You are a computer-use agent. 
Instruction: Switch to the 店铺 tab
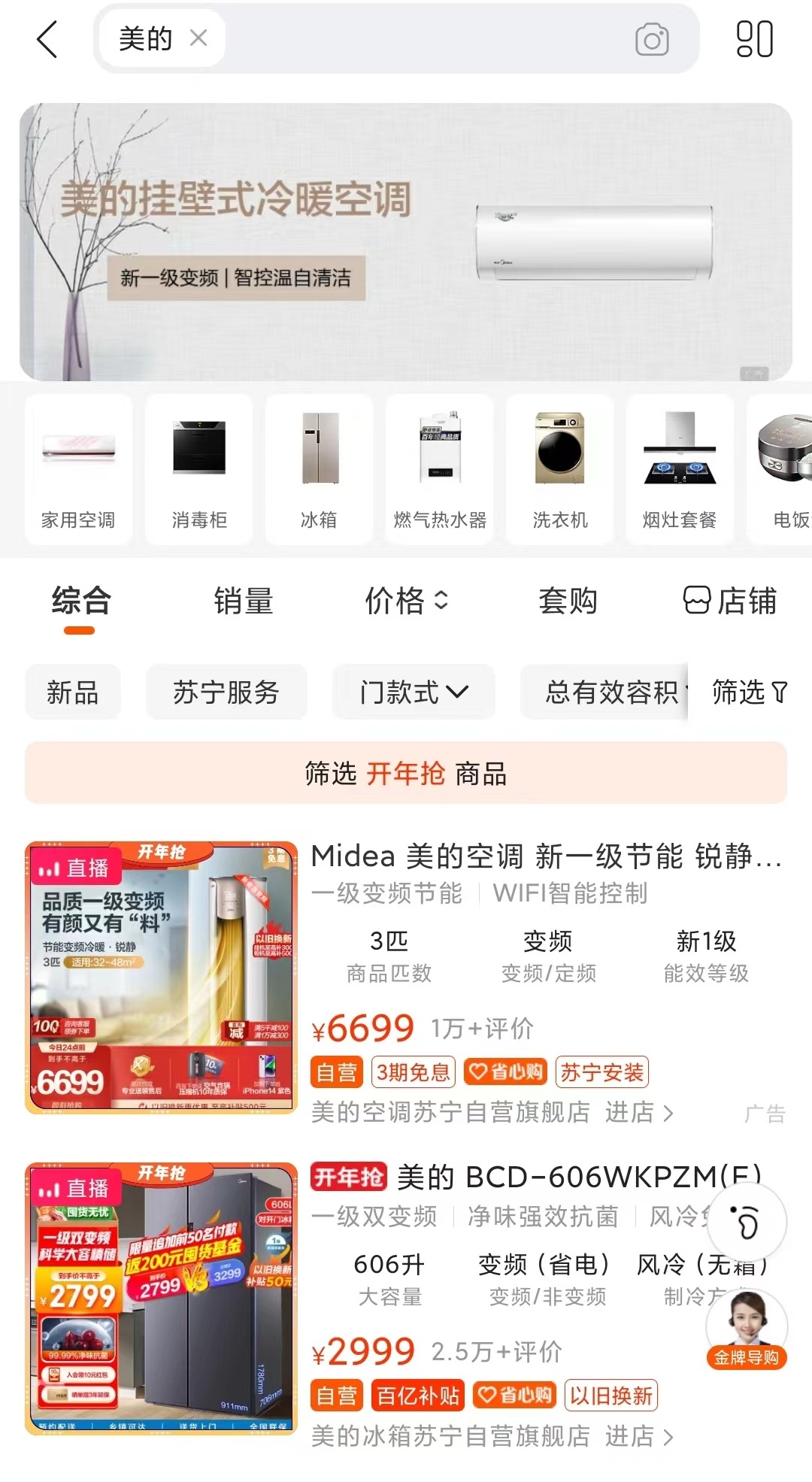[x=729, y=602]
